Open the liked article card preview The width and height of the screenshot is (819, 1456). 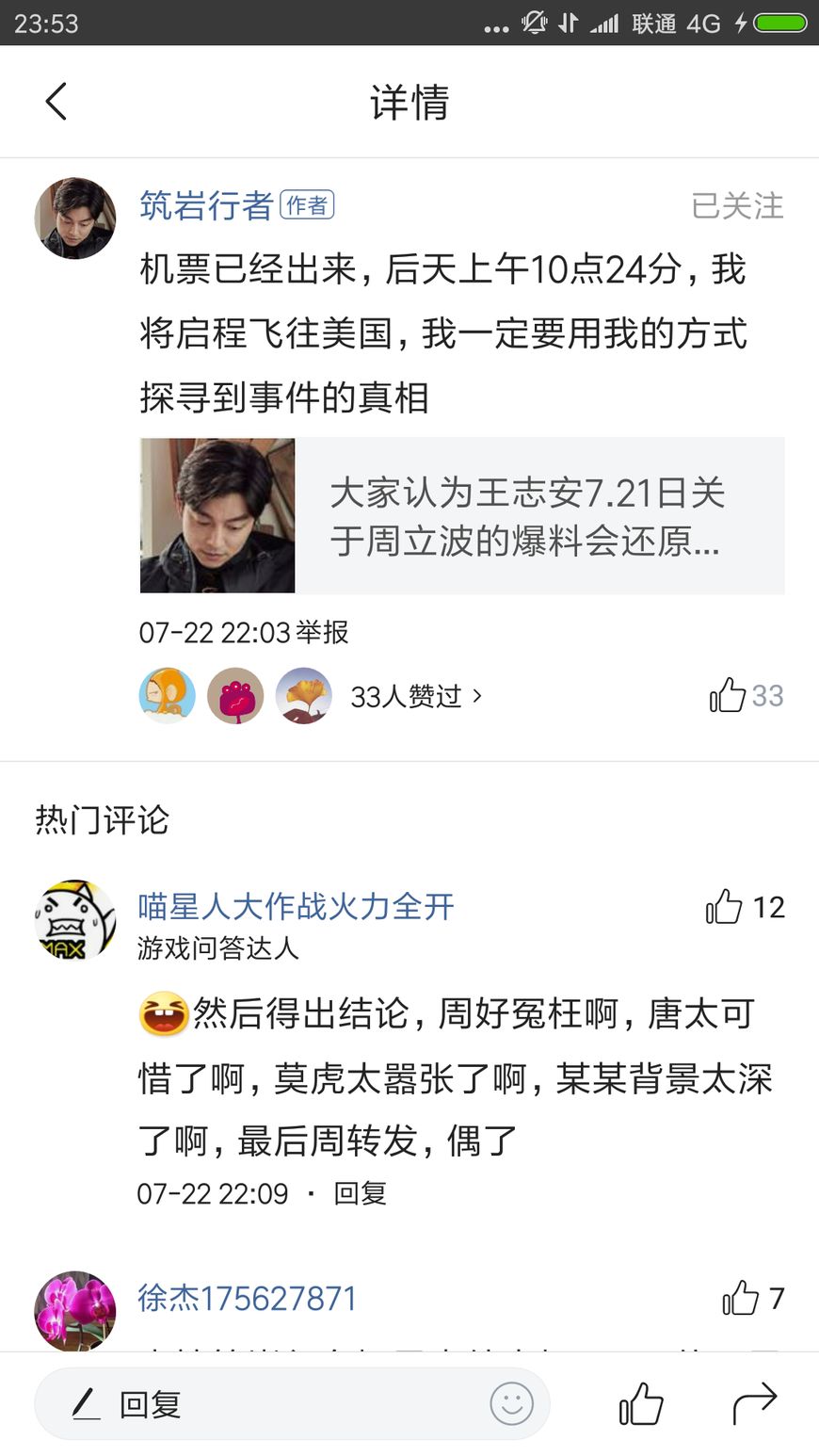(x=461, y=515)
